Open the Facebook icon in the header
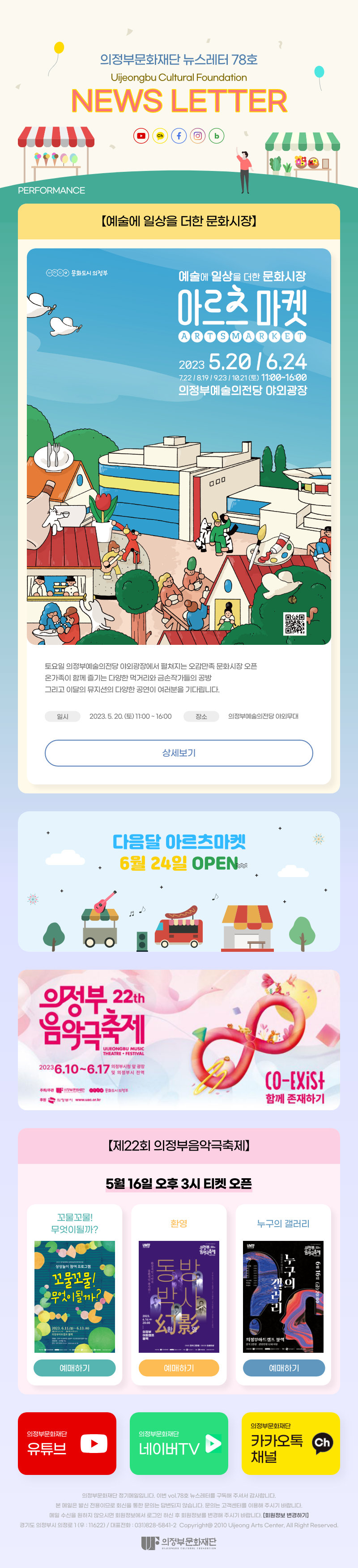 click(x=179, y=136)
